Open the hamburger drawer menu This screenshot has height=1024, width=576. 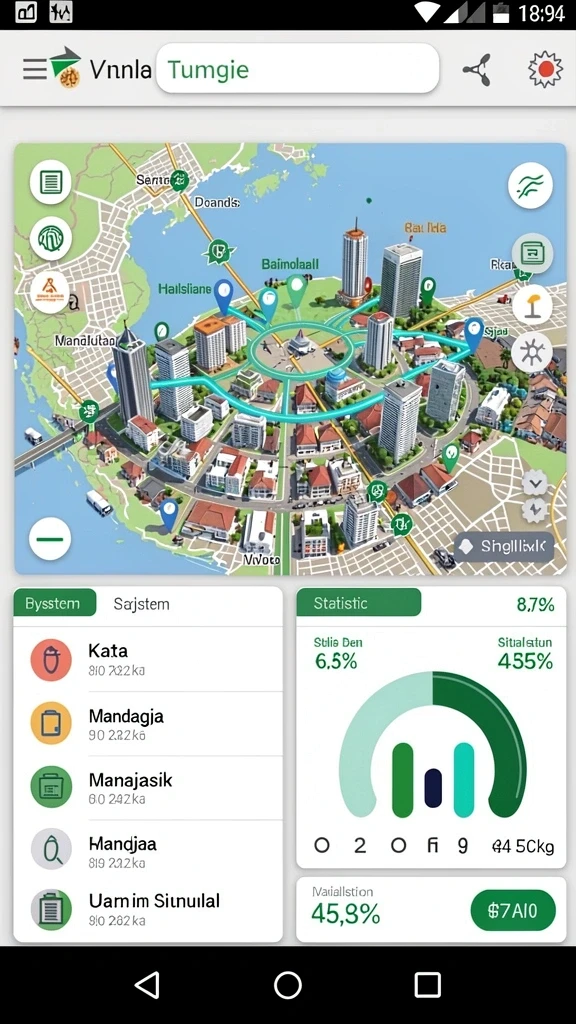point(34,69)
